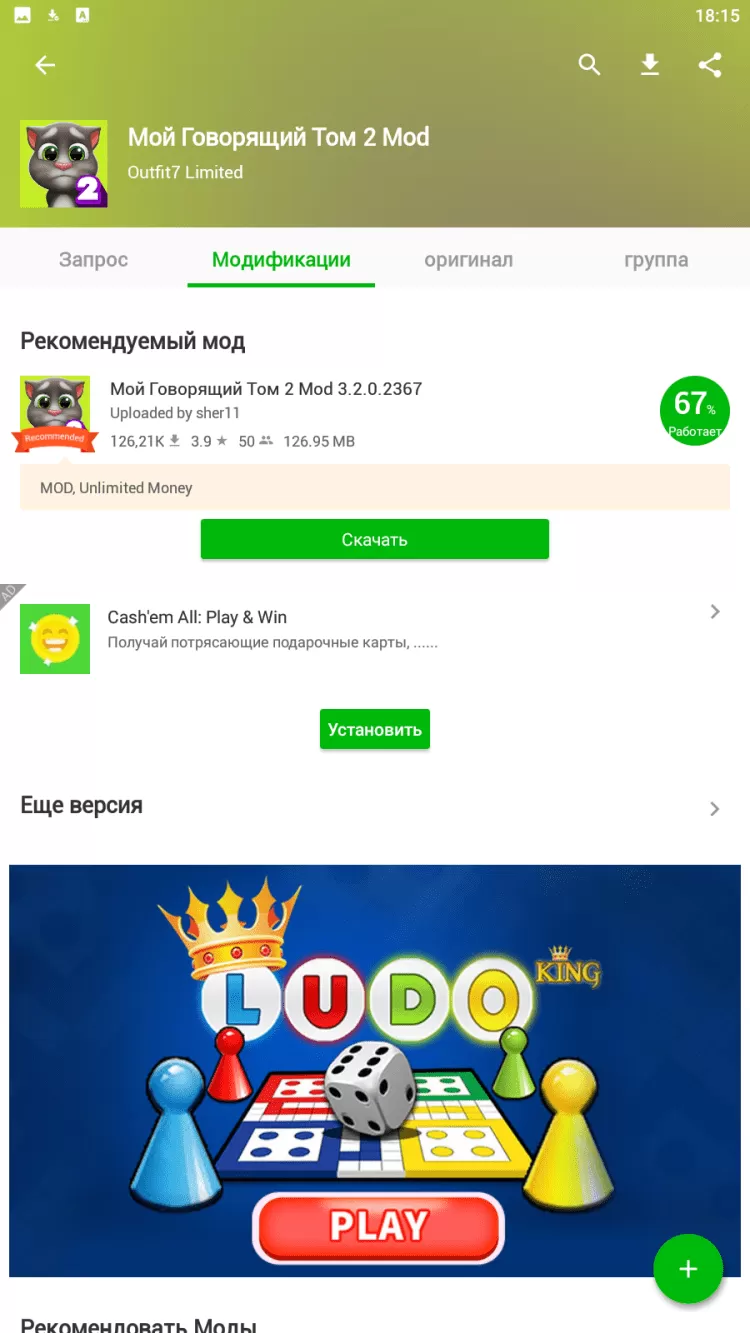Open the recommended mod version 3.2.0.2367
The image size is (750, 1333).
point(266,389)
